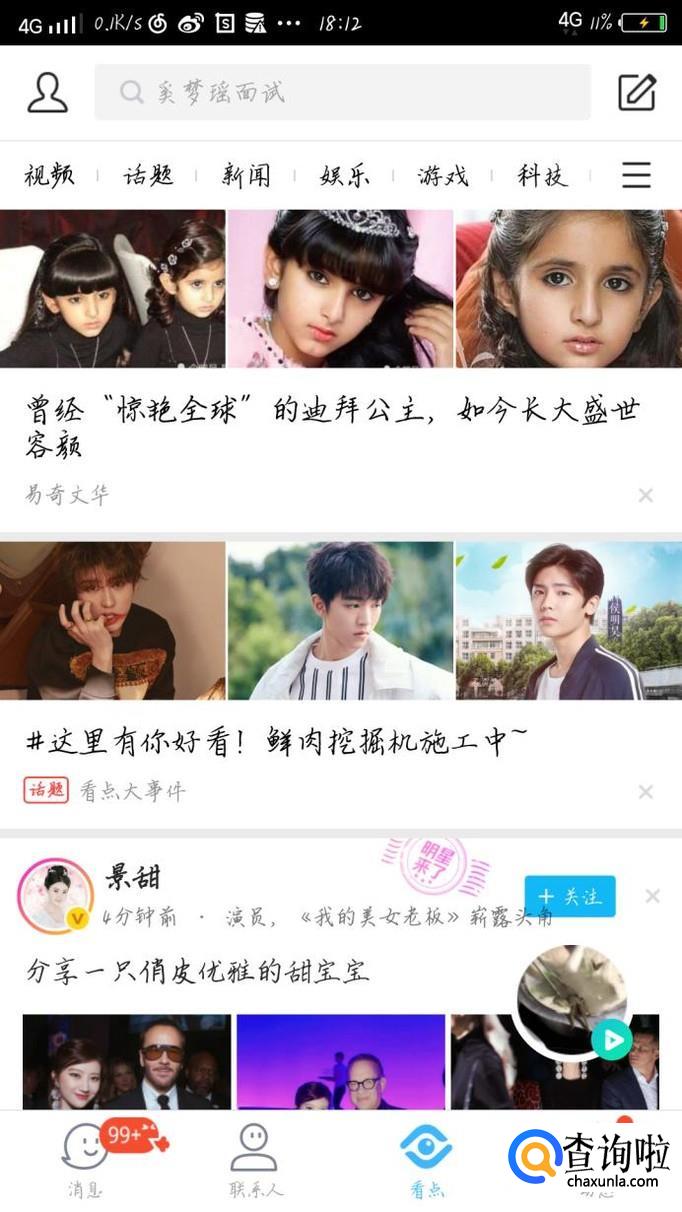The height and width of the screenshot is (1212, 682).
Task: Switch to the 话题 category
Action: point(148,176)
